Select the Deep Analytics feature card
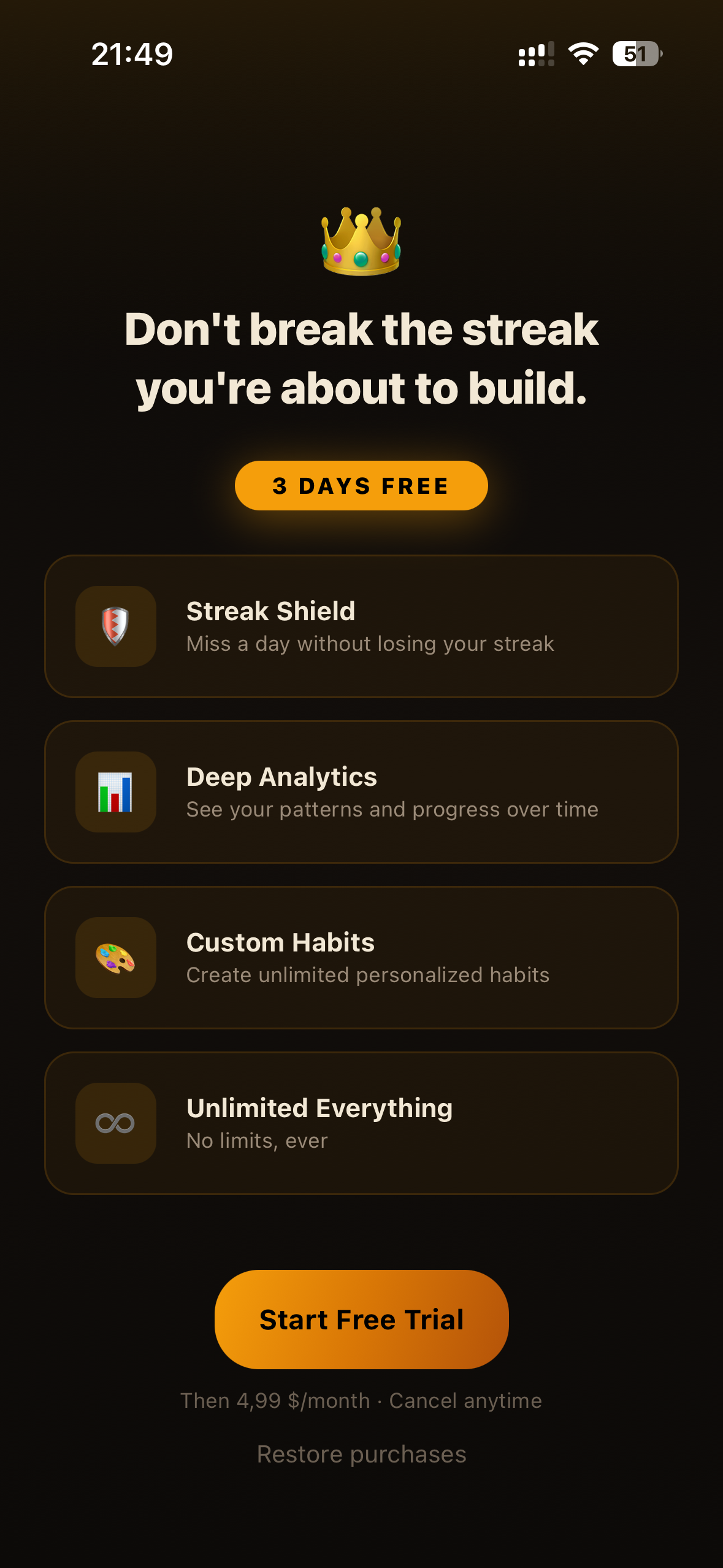Viewport: 723px width, 1568px height. pos(361,791)
